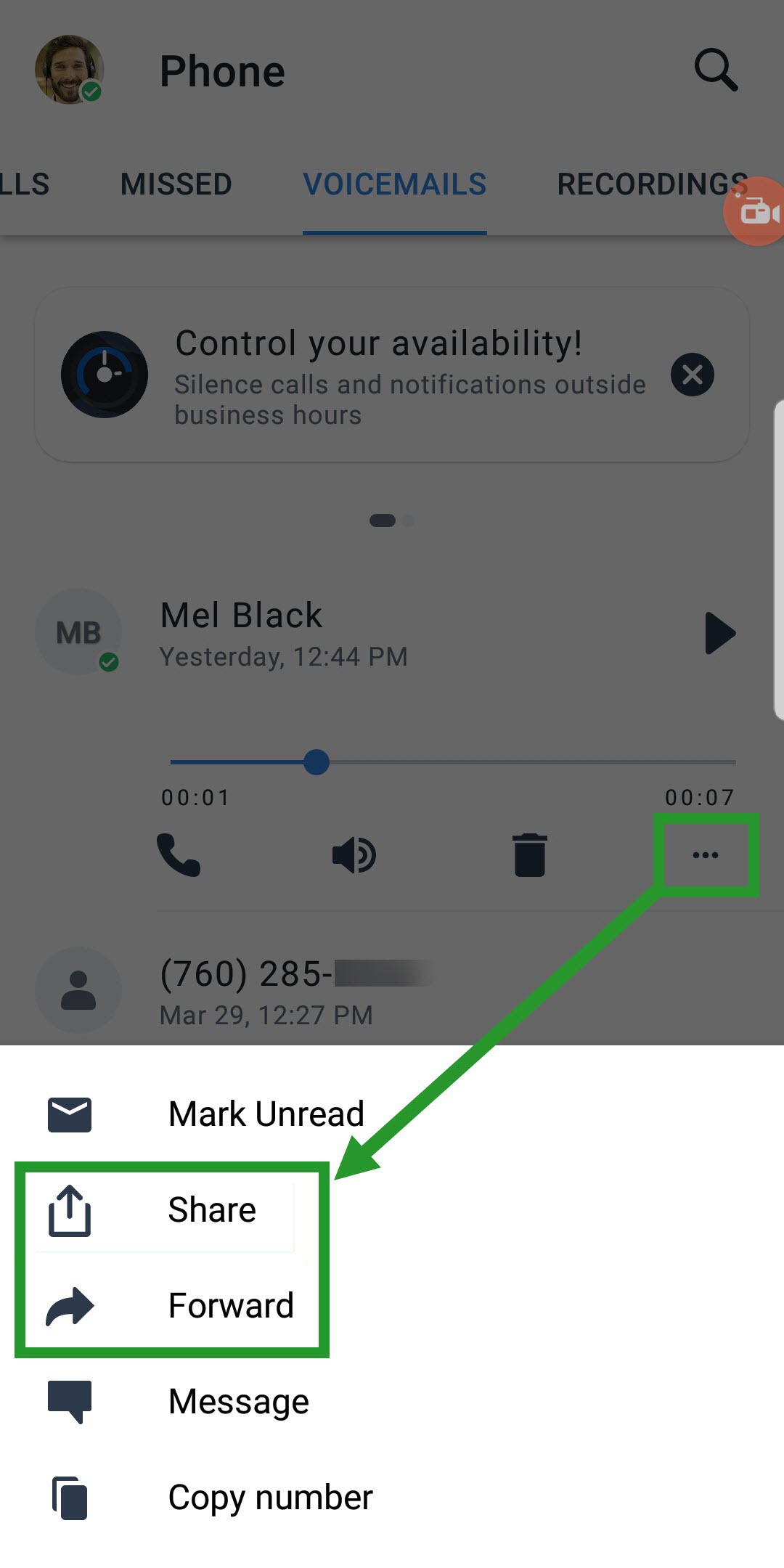The image size is (784, 1568).
Task: Choose the Share option
Action: [392, 1210]
